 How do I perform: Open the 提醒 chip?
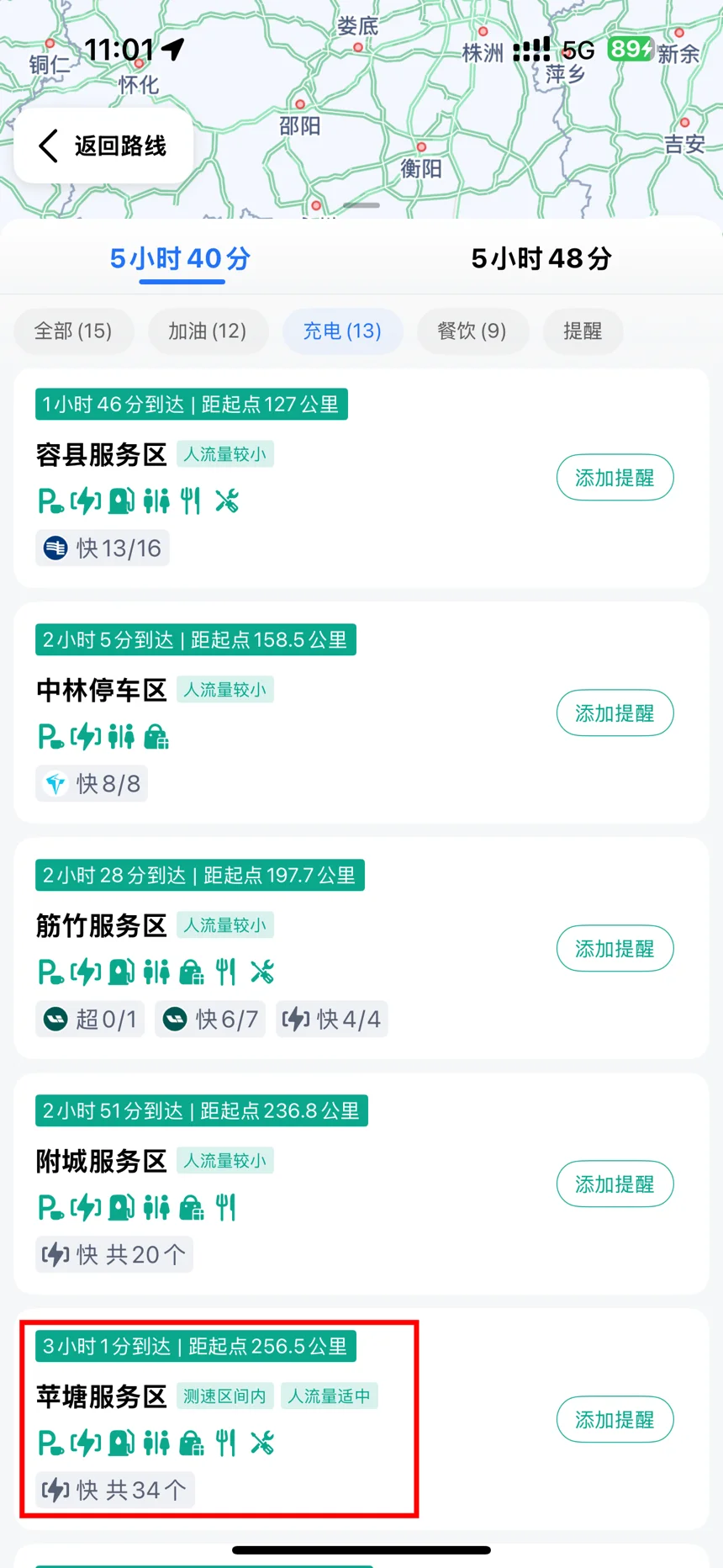tap(583, 331)
